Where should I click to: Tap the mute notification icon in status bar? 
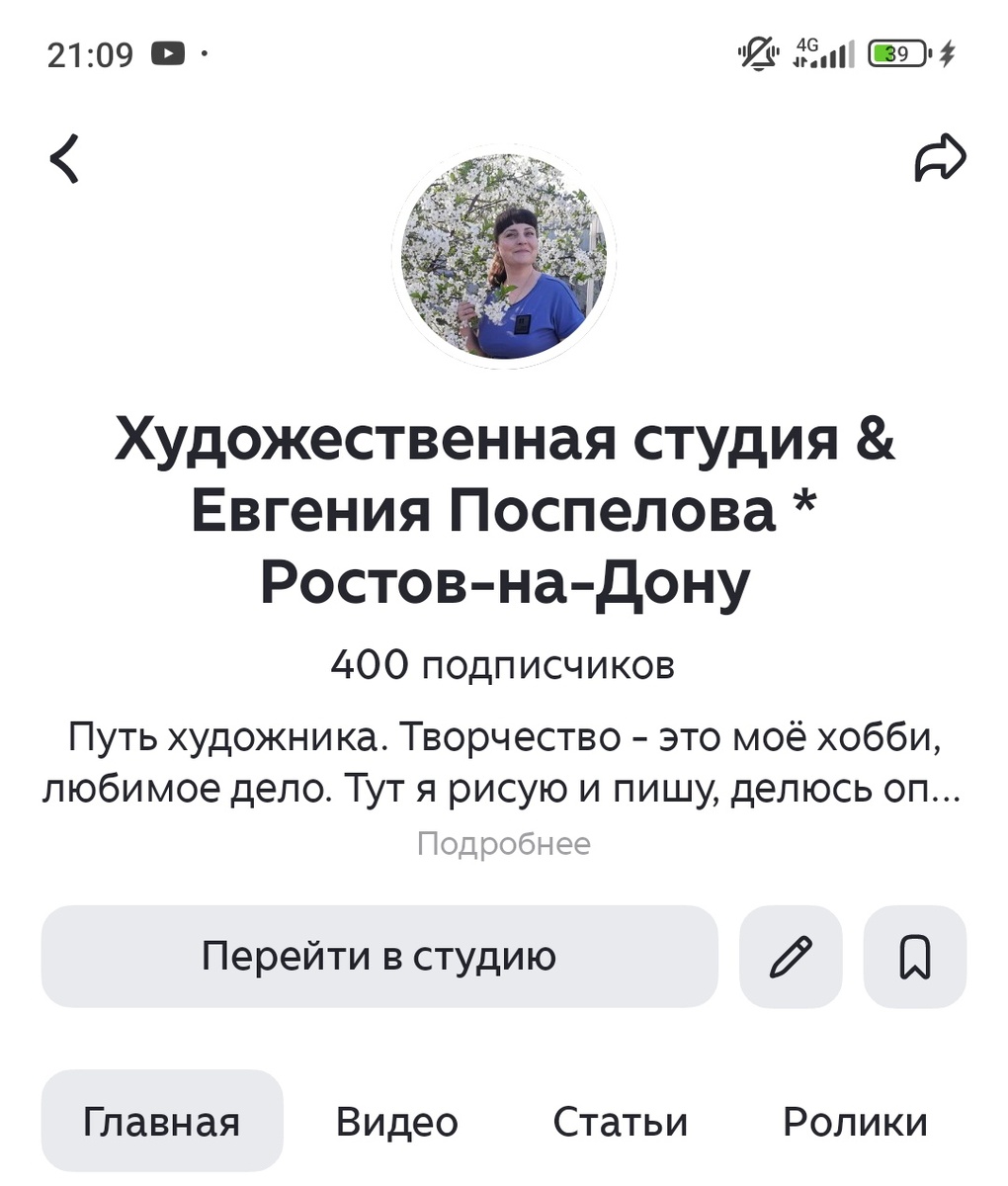pos(756,54)
